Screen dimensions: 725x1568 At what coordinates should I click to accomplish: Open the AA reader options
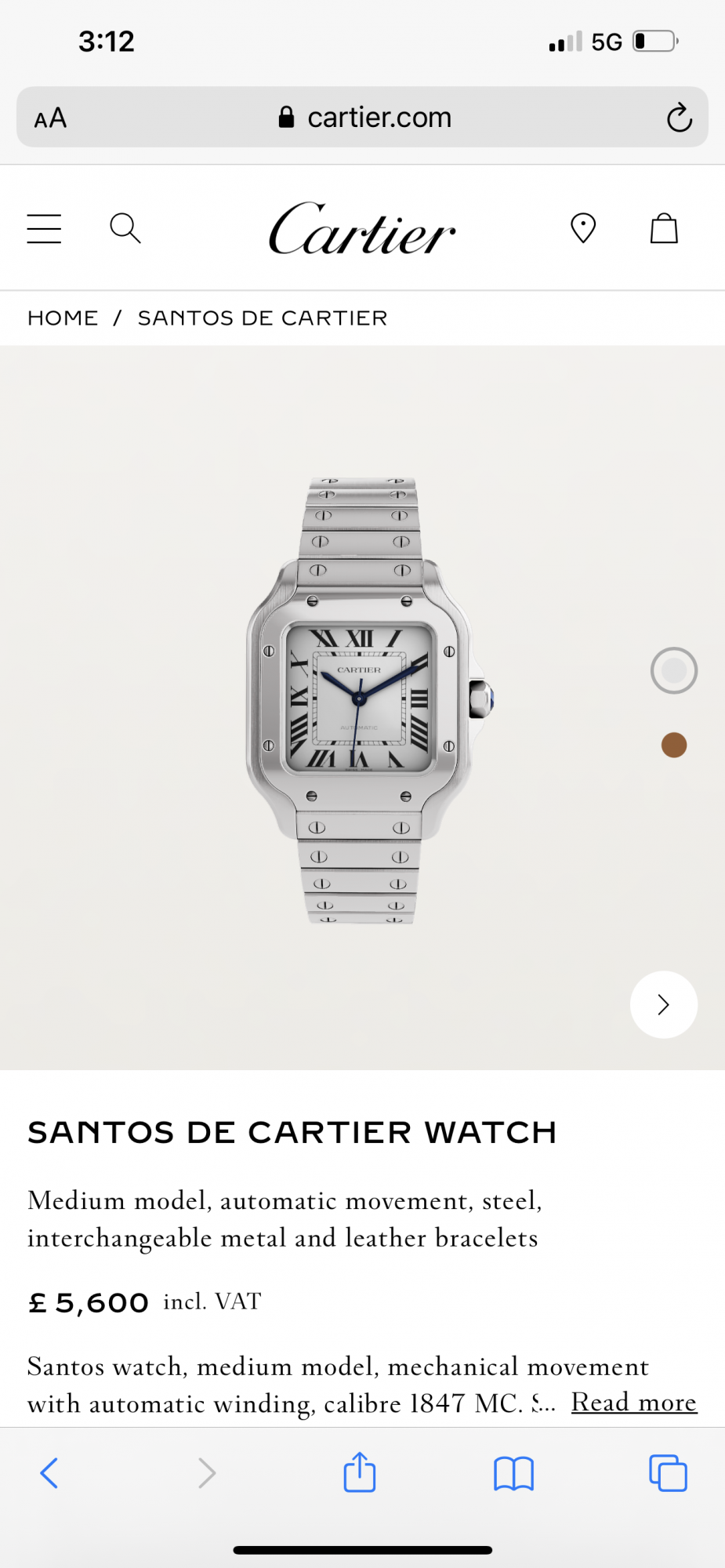tap(50, 118)
